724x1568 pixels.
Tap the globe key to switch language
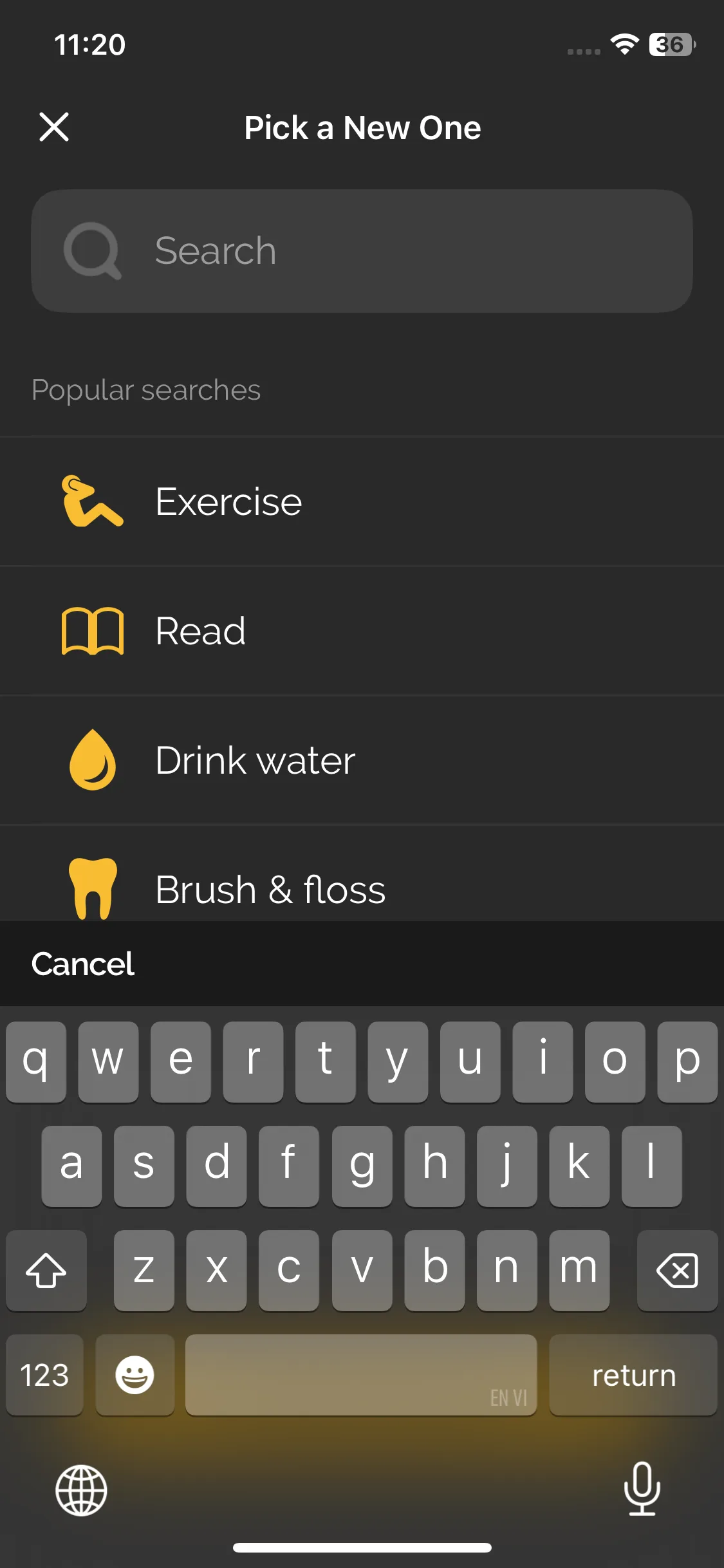pos(81,1490)
